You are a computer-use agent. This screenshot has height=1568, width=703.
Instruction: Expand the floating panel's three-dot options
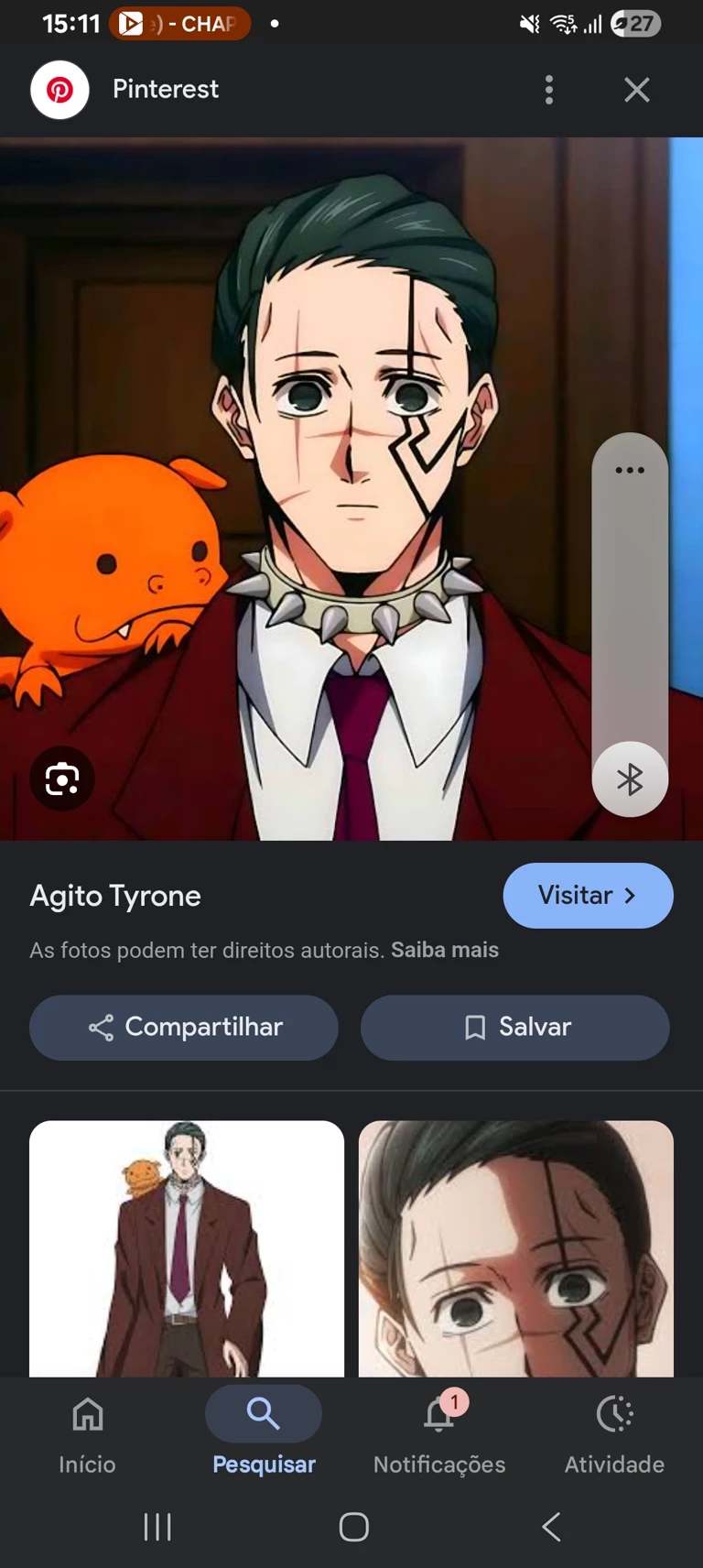click(630, 470)
